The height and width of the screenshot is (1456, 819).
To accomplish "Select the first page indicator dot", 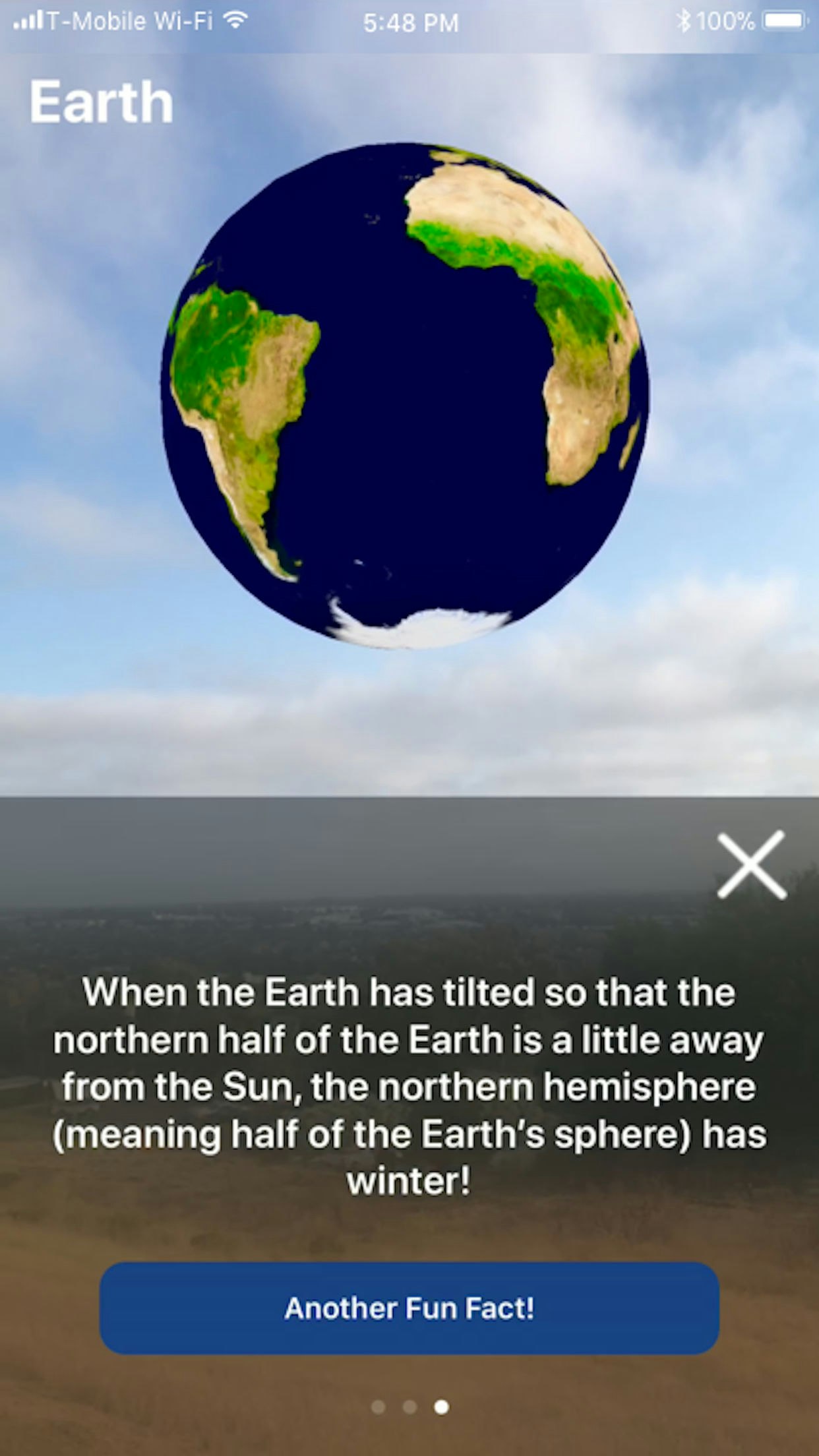I will click(379, 1407).
